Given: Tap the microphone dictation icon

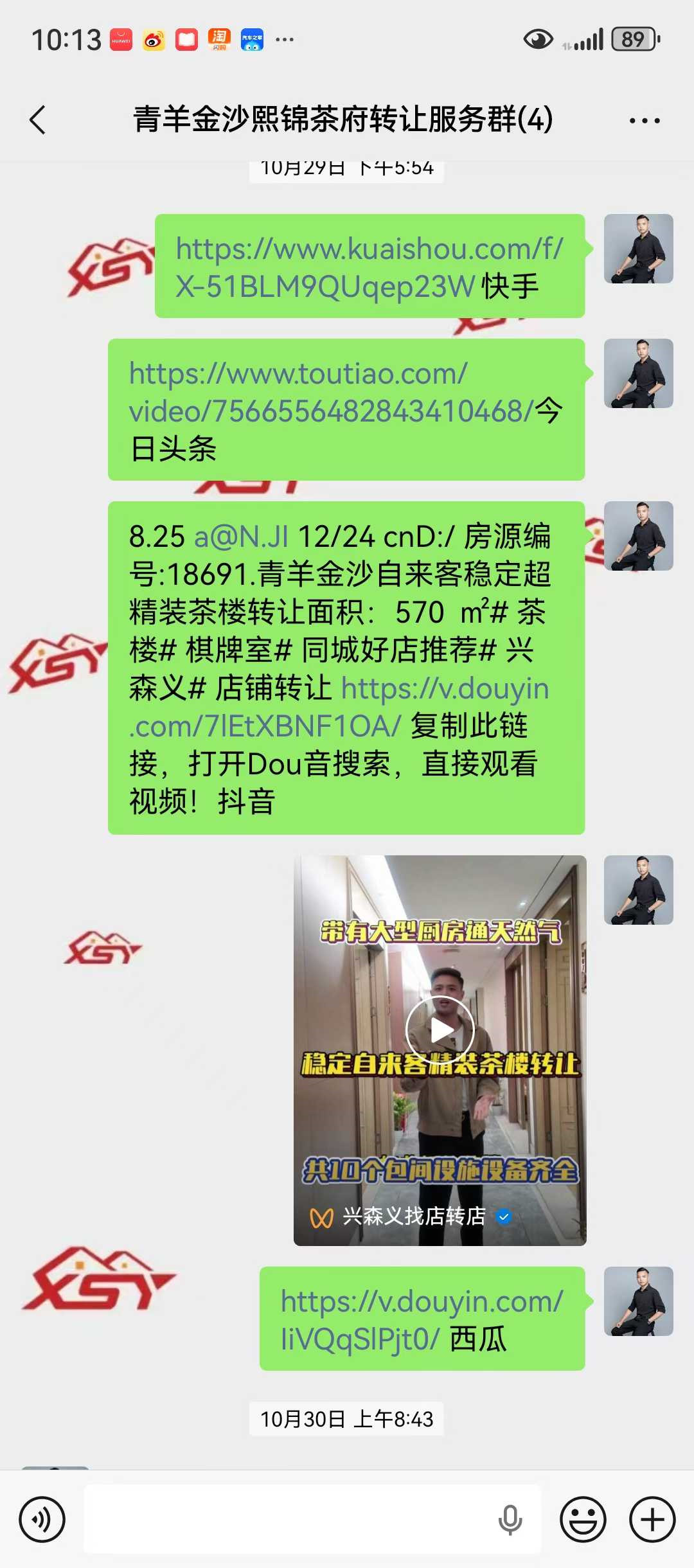Looking at the screenshot, I should pyautogui.click(x=510, y=1520).
